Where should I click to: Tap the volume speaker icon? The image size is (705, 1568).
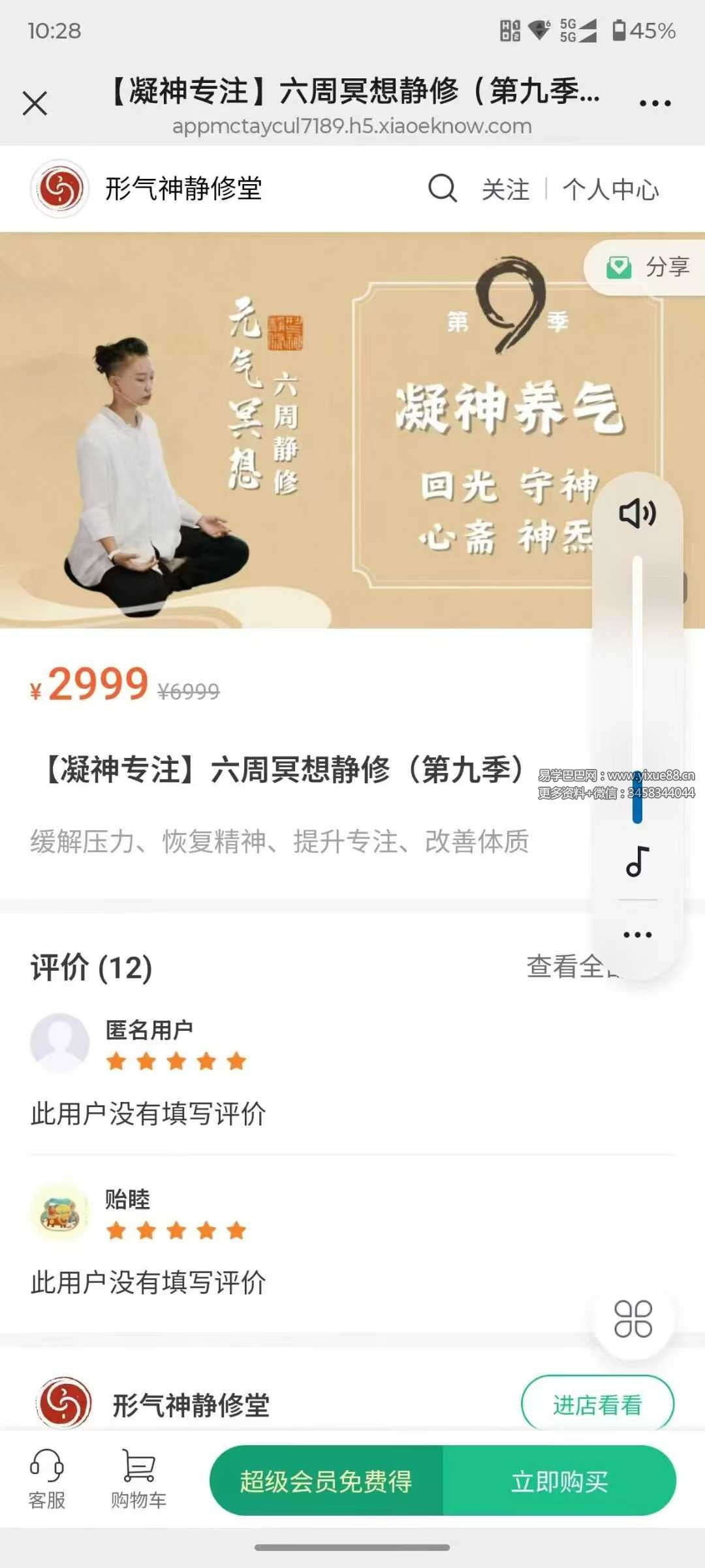pos(637,513)
